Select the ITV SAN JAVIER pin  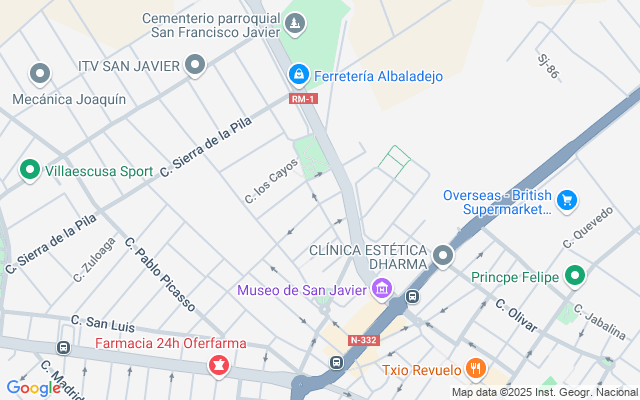195,66
